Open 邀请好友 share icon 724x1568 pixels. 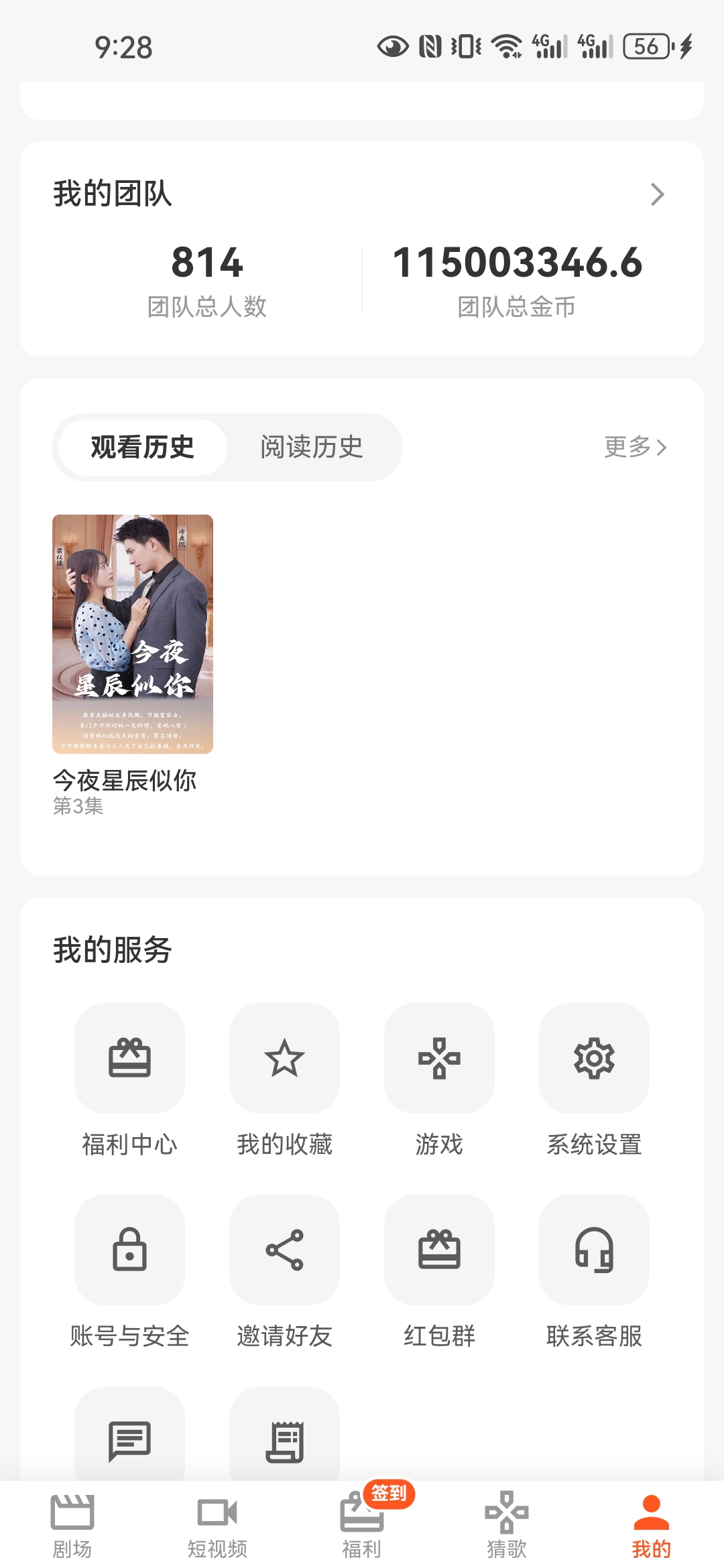click(x=284, y=1252)
